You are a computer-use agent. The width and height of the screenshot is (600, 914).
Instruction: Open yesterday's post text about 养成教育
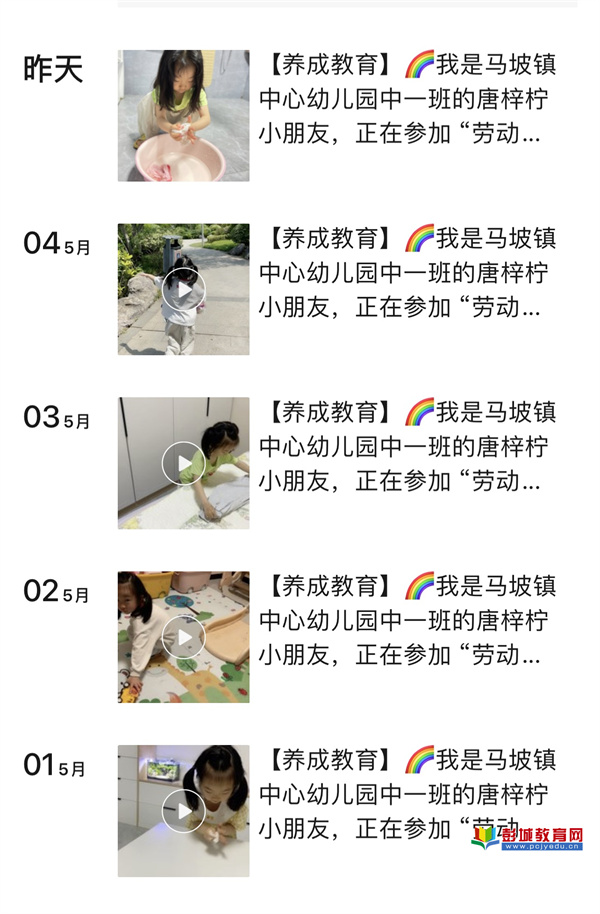(408, 100)
